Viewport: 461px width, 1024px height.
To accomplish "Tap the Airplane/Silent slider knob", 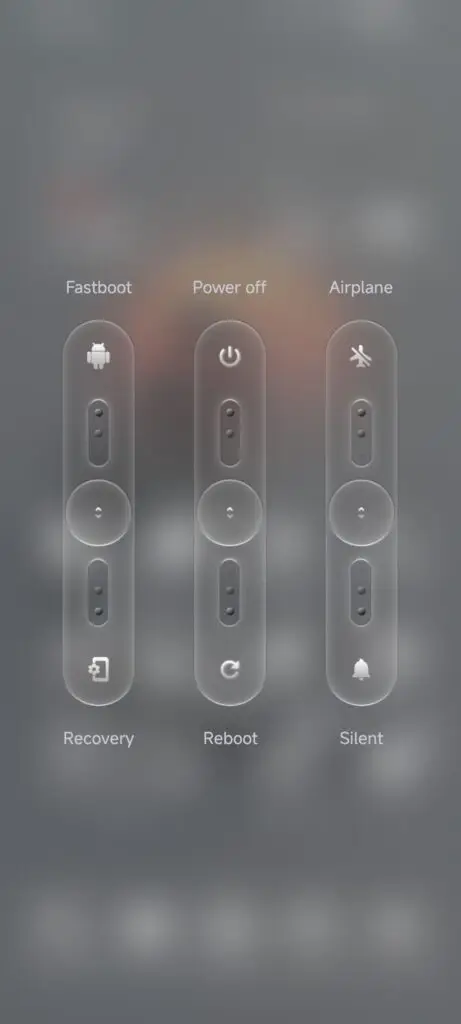I will [x=361, y=513].
